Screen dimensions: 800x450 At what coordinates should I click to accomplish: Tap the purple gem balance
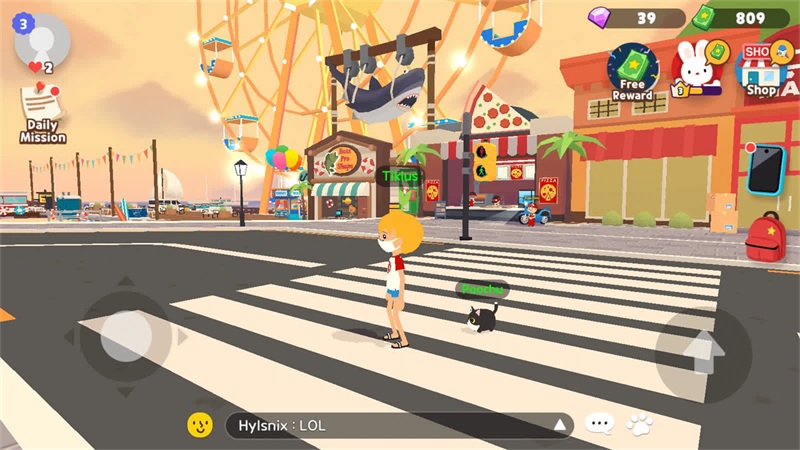638,18
